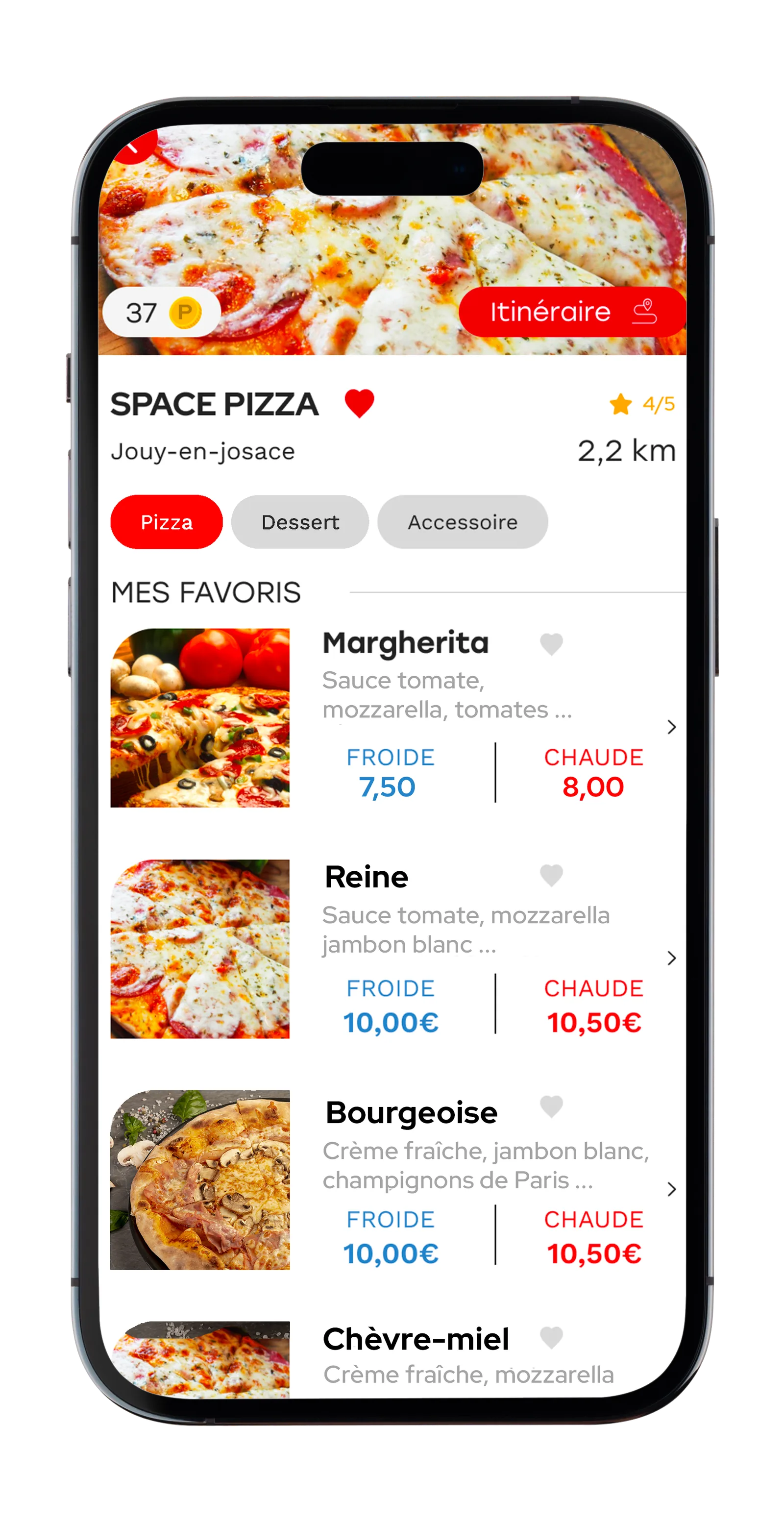Open the Bourgeoise pizza item
Screen dimensions: 784x1522
[x=411, y=1113]
